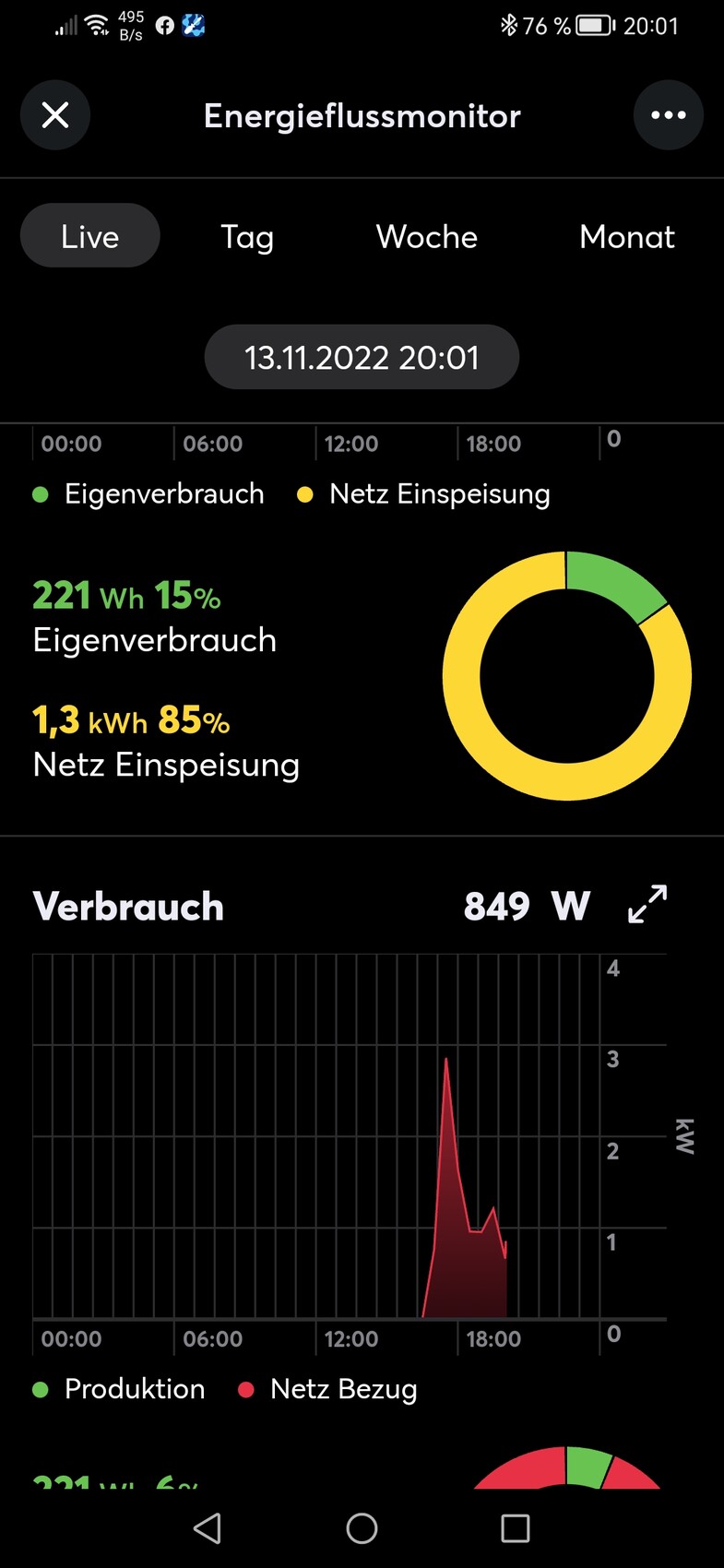Go back with the system back button
The width and height of the screenshot is (724, 1568).
coord(208,1528)
